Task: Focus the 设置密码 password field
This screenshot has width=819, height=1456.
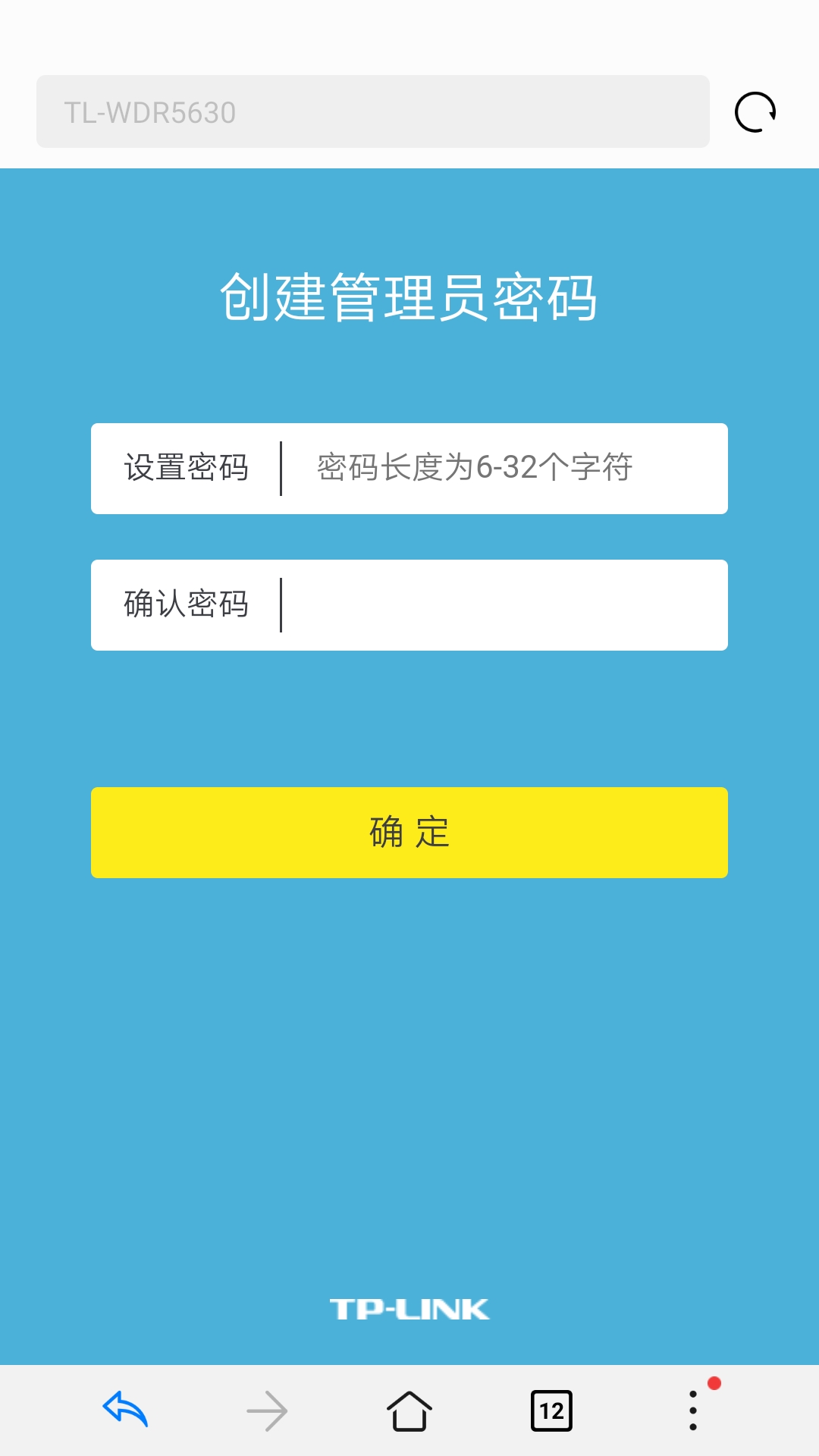Action: click(500, 469)
